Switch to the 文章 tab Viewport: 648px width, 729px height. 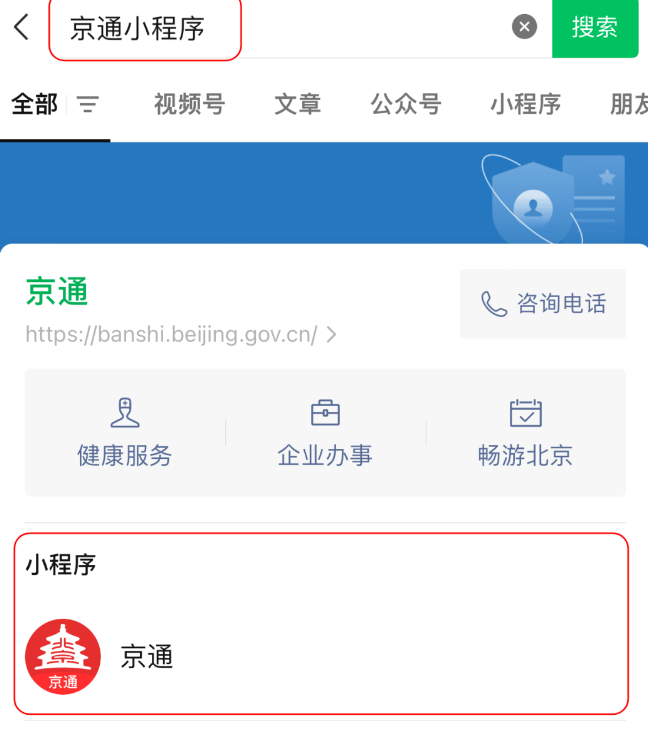[x=297, y=104]
